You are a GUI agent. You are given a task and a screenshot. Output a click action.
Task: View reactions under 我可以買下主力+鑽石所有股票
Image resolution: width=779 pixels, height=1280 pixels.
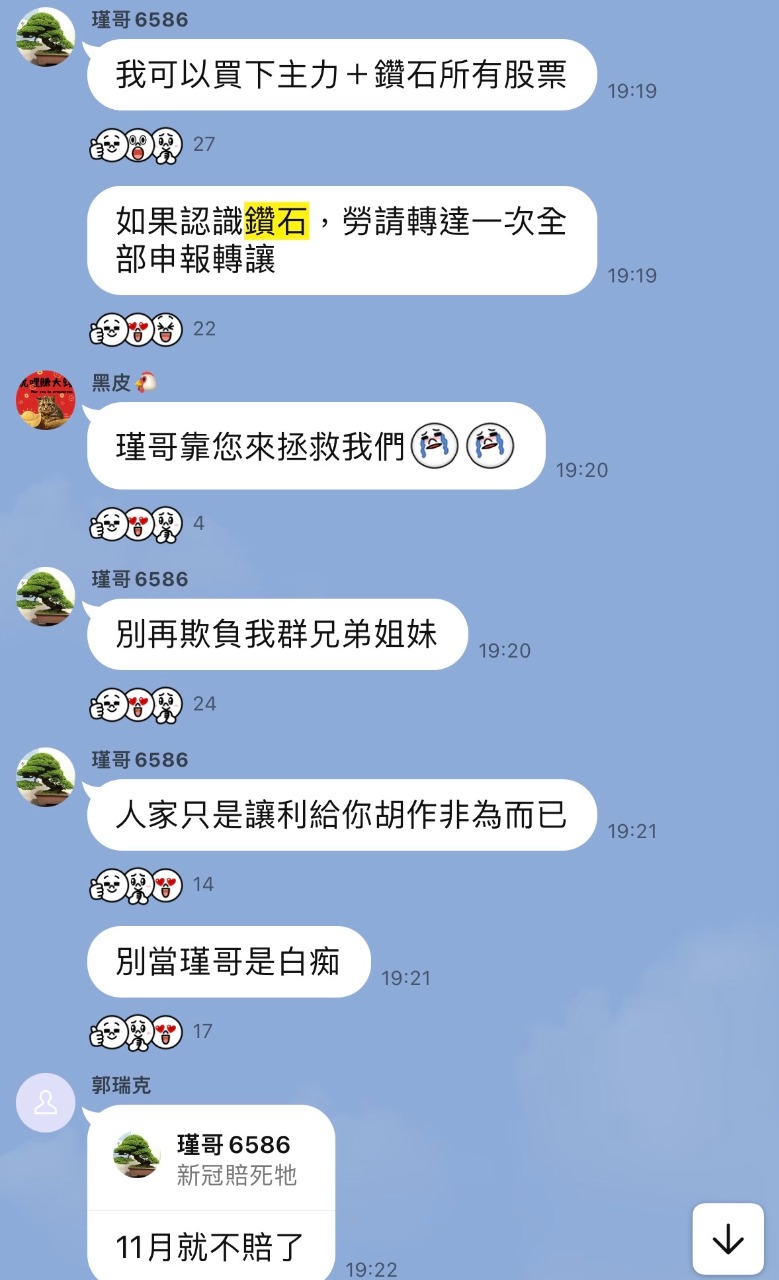click(152, 145)
